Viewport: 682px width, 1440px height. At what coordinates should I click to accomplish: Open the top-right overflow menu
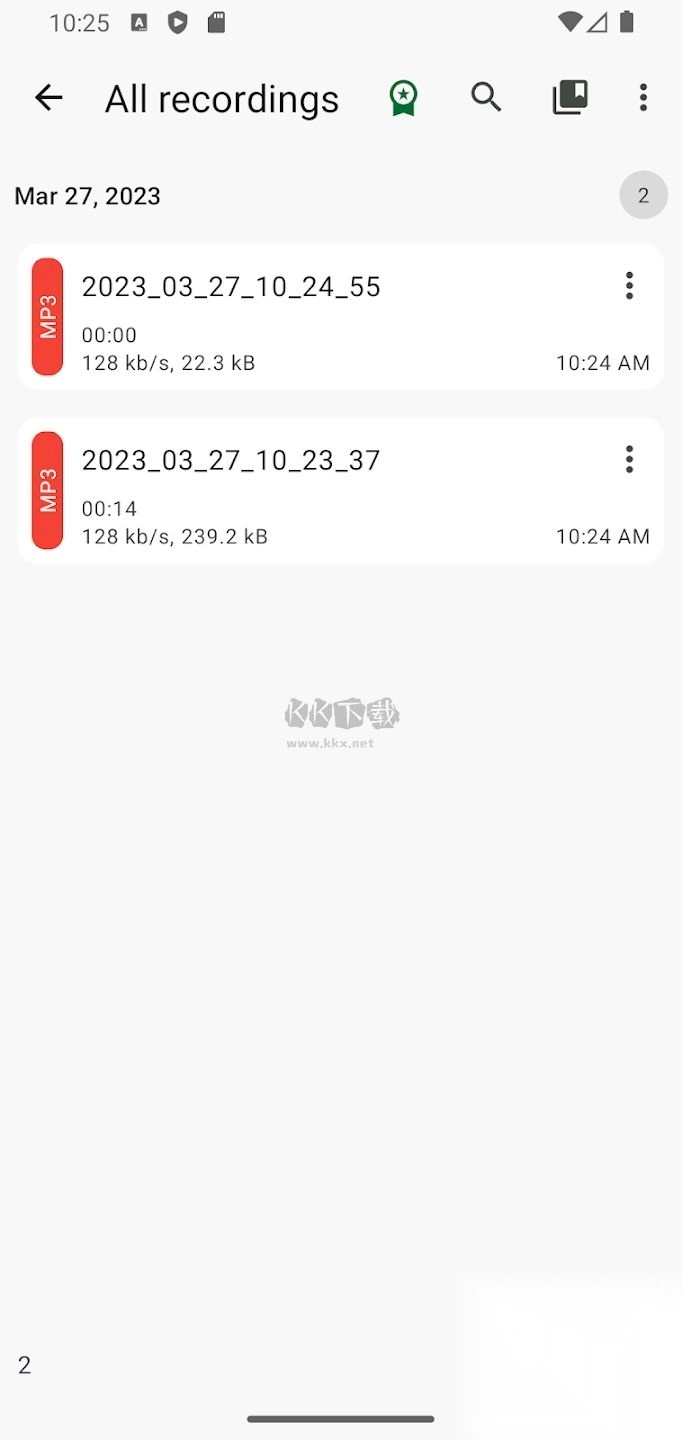click(x=643, y=97)
